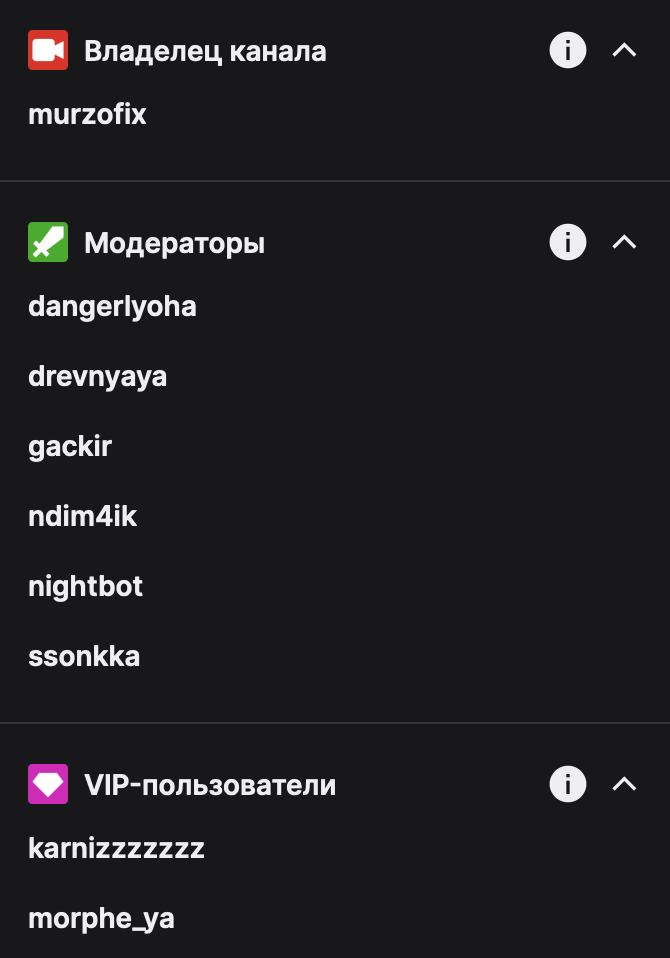Select moderator ssonkka
This screenshot has height=958, width=670.
[x=84, y=656]
